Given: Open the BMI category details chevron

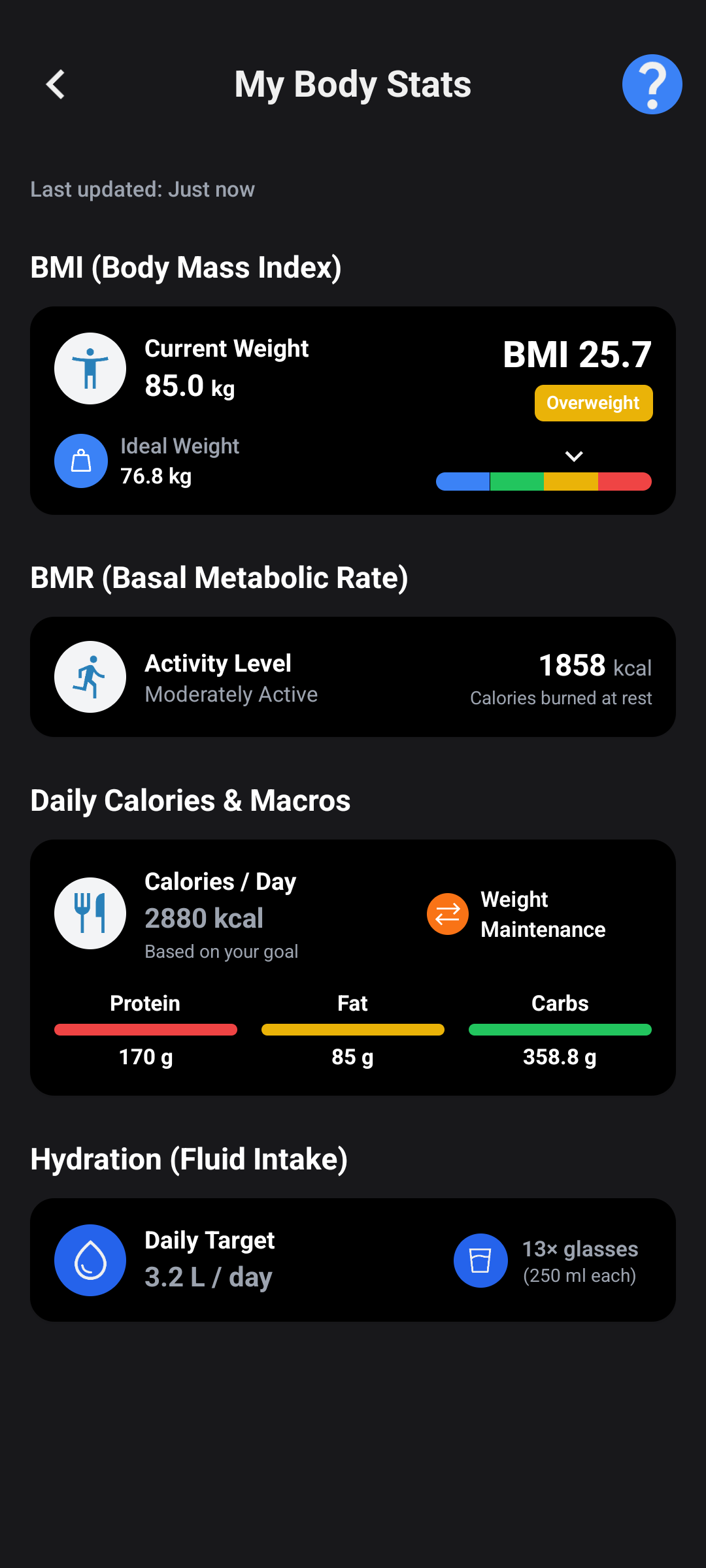Looking at the screenshot, I should (574, 455).
